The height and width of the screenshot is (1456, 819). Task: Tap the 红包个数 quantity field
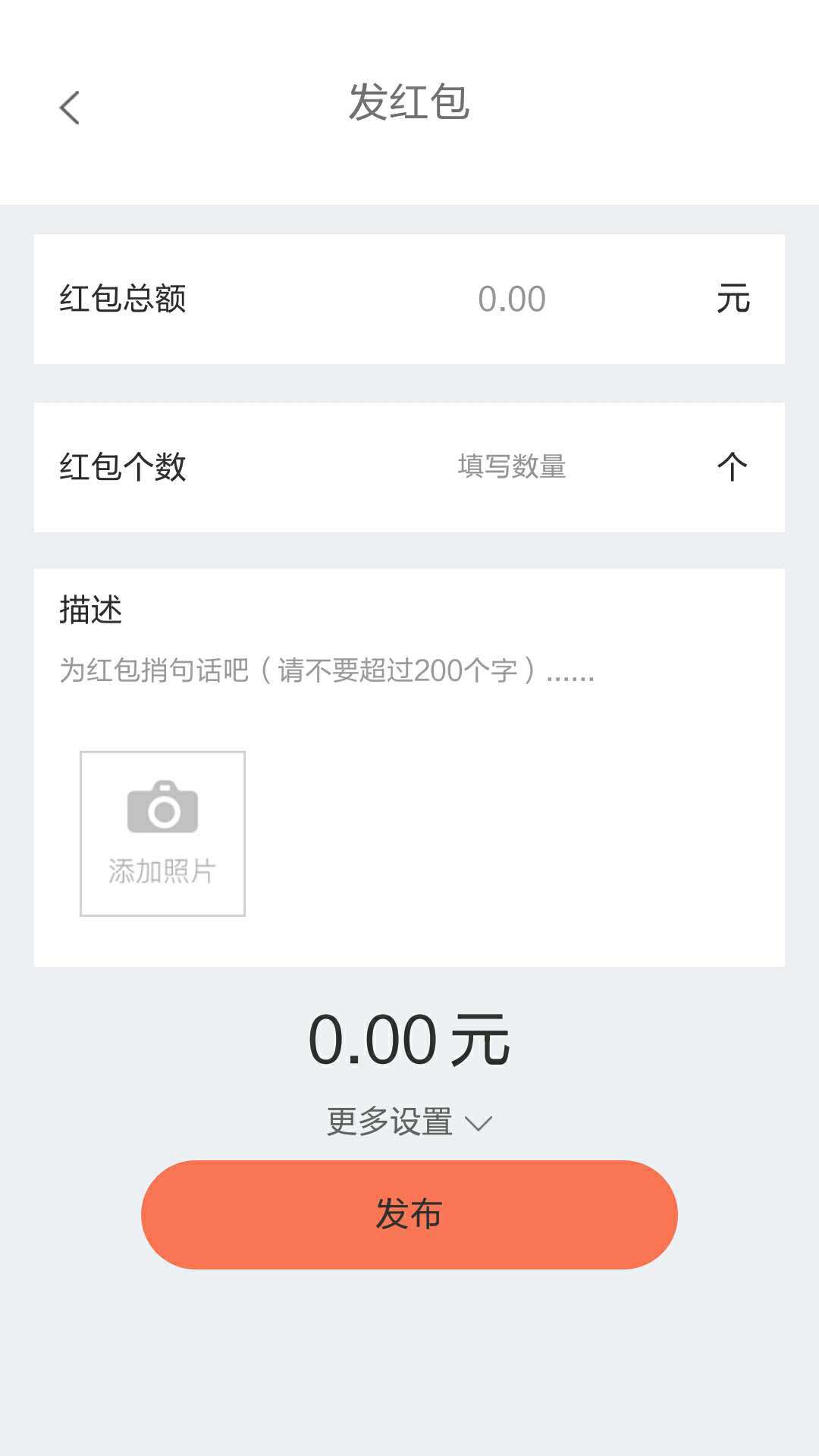[x=512, y=466]
